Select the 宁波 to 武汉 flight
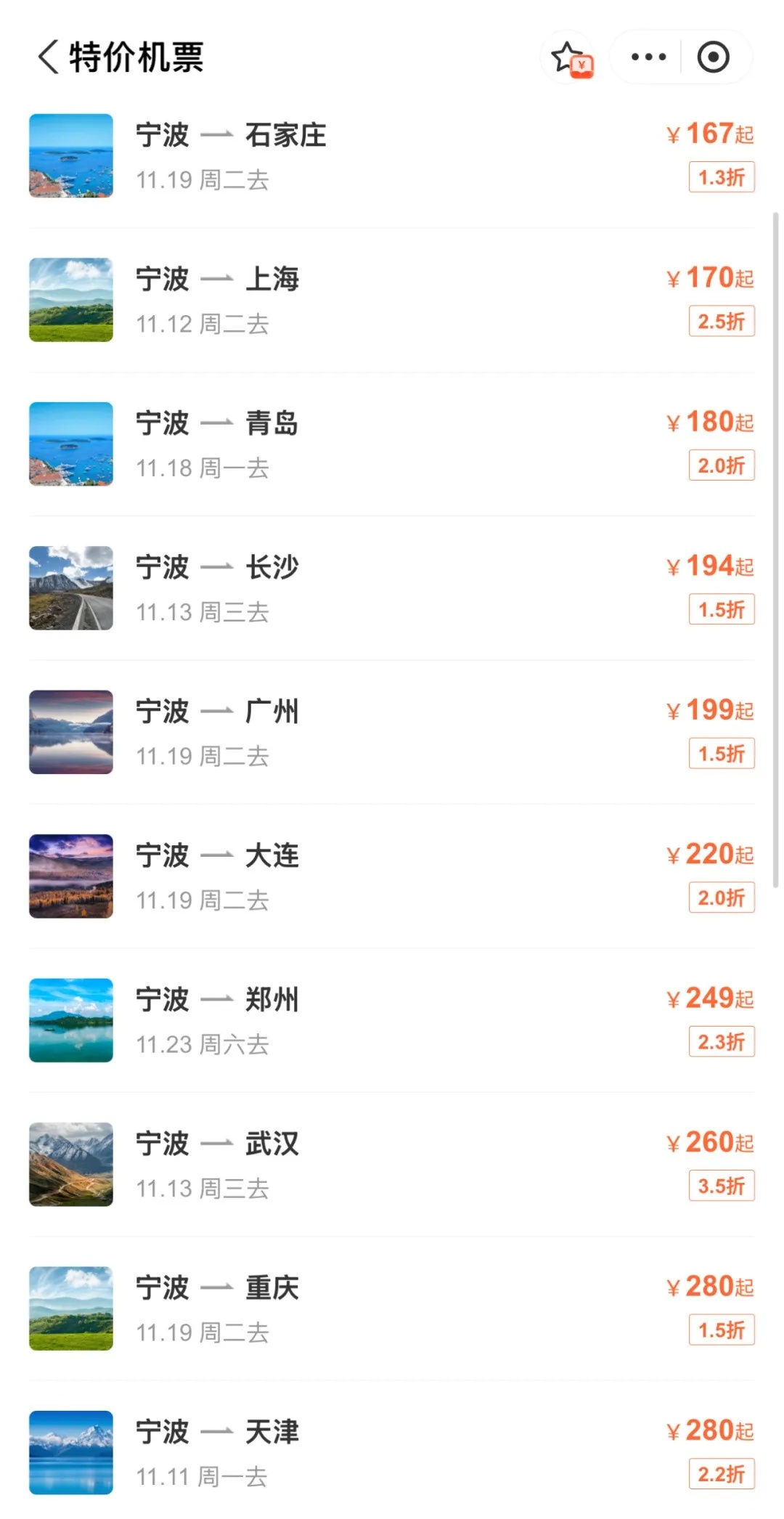Viewport: 784px width, 1519px height. [392, 1165]
